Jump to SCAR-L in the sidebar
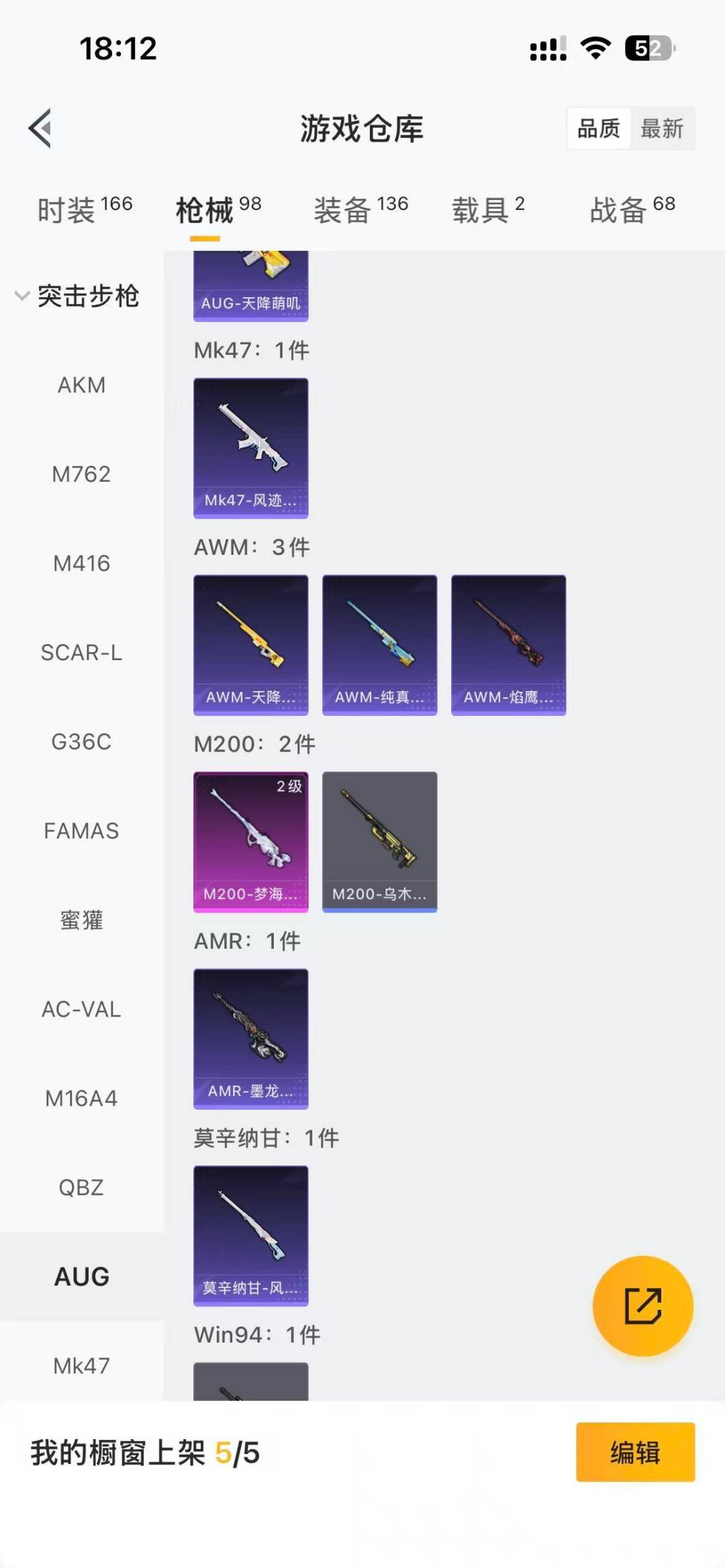The image size is (725, 1568). (81, 653)
